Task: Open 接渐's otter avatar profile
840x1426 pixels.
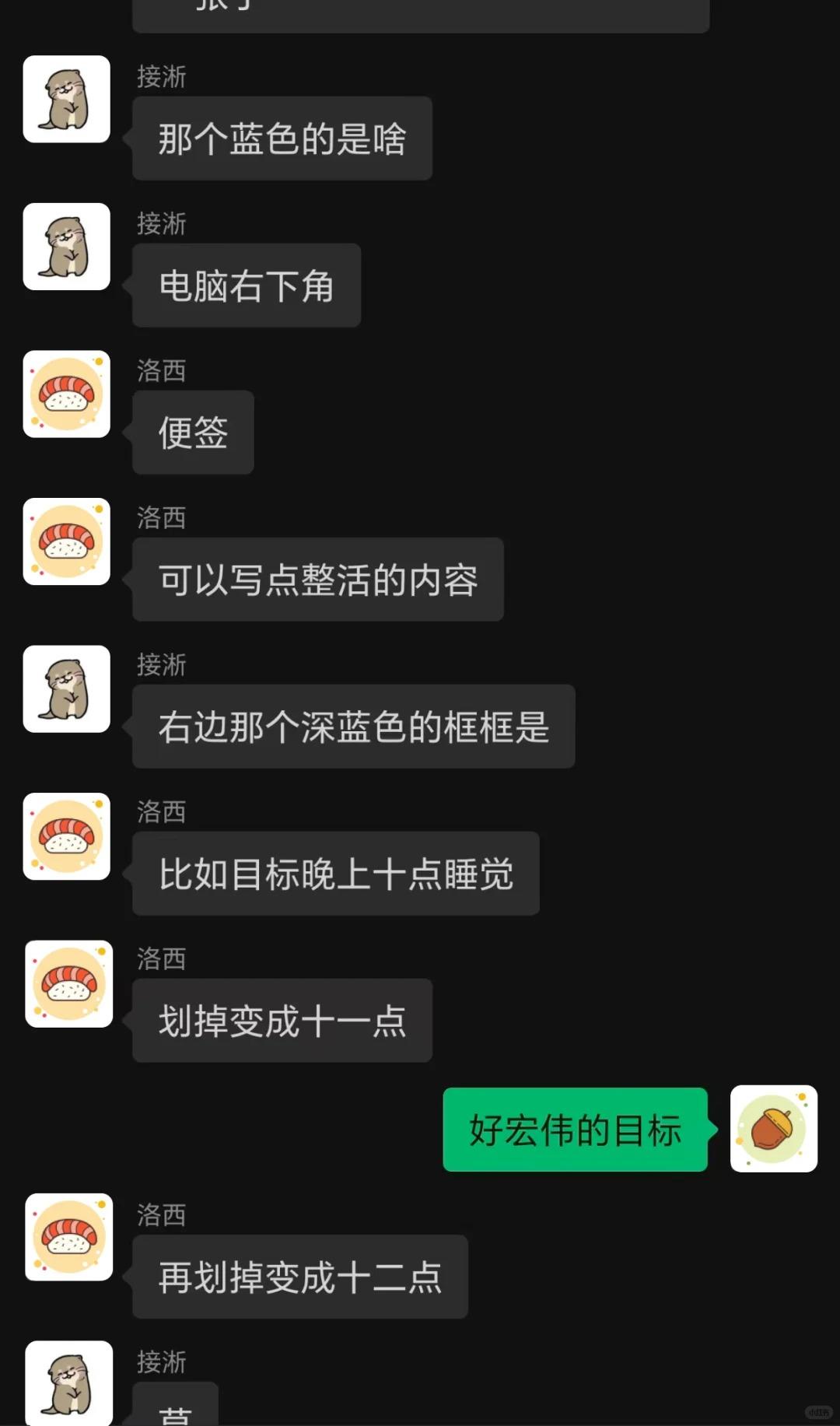Action: [x=66, y=100]
